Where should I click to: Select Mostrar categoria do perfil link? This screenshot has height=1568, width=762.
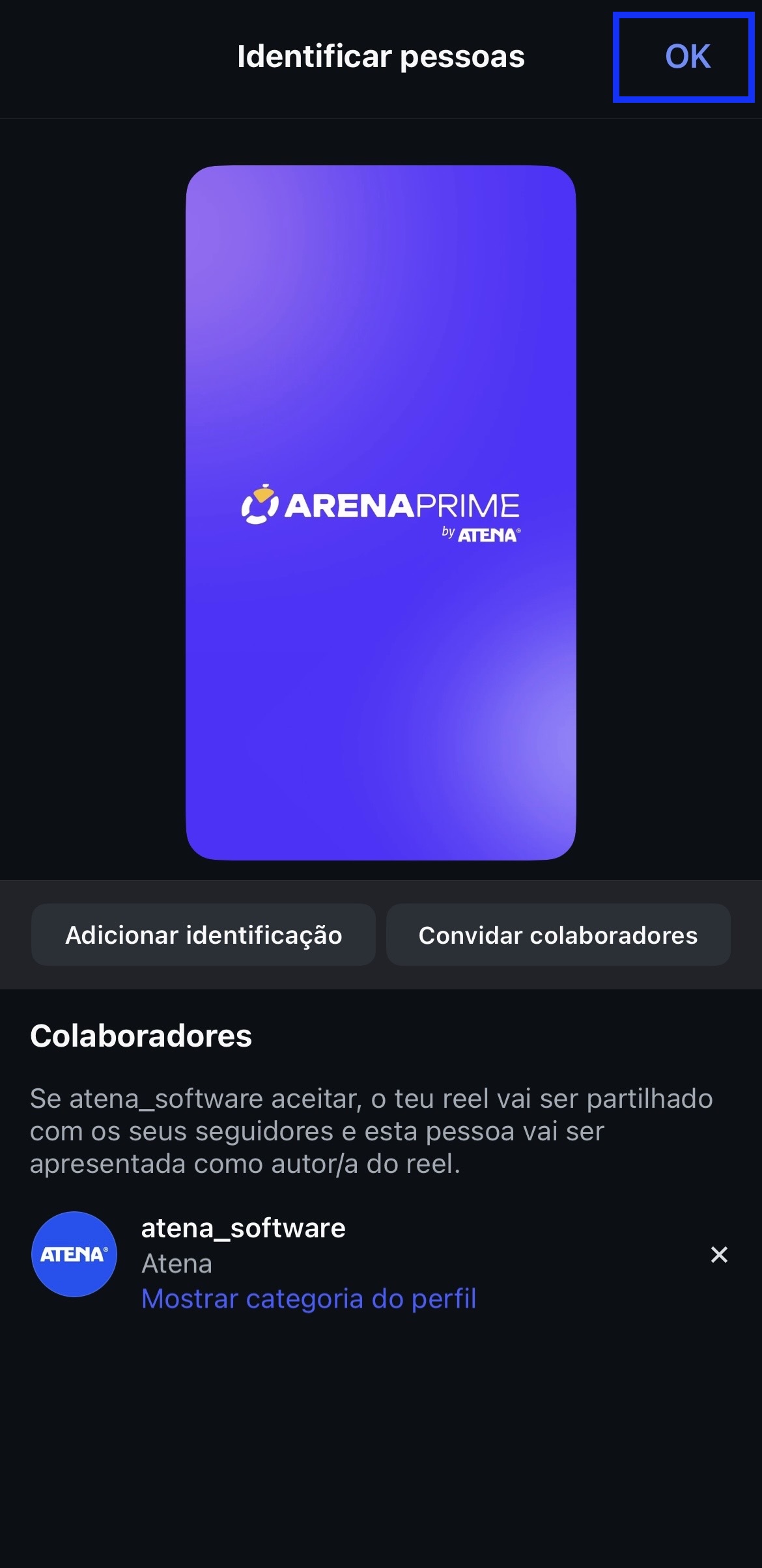(x=309, y=1299)
